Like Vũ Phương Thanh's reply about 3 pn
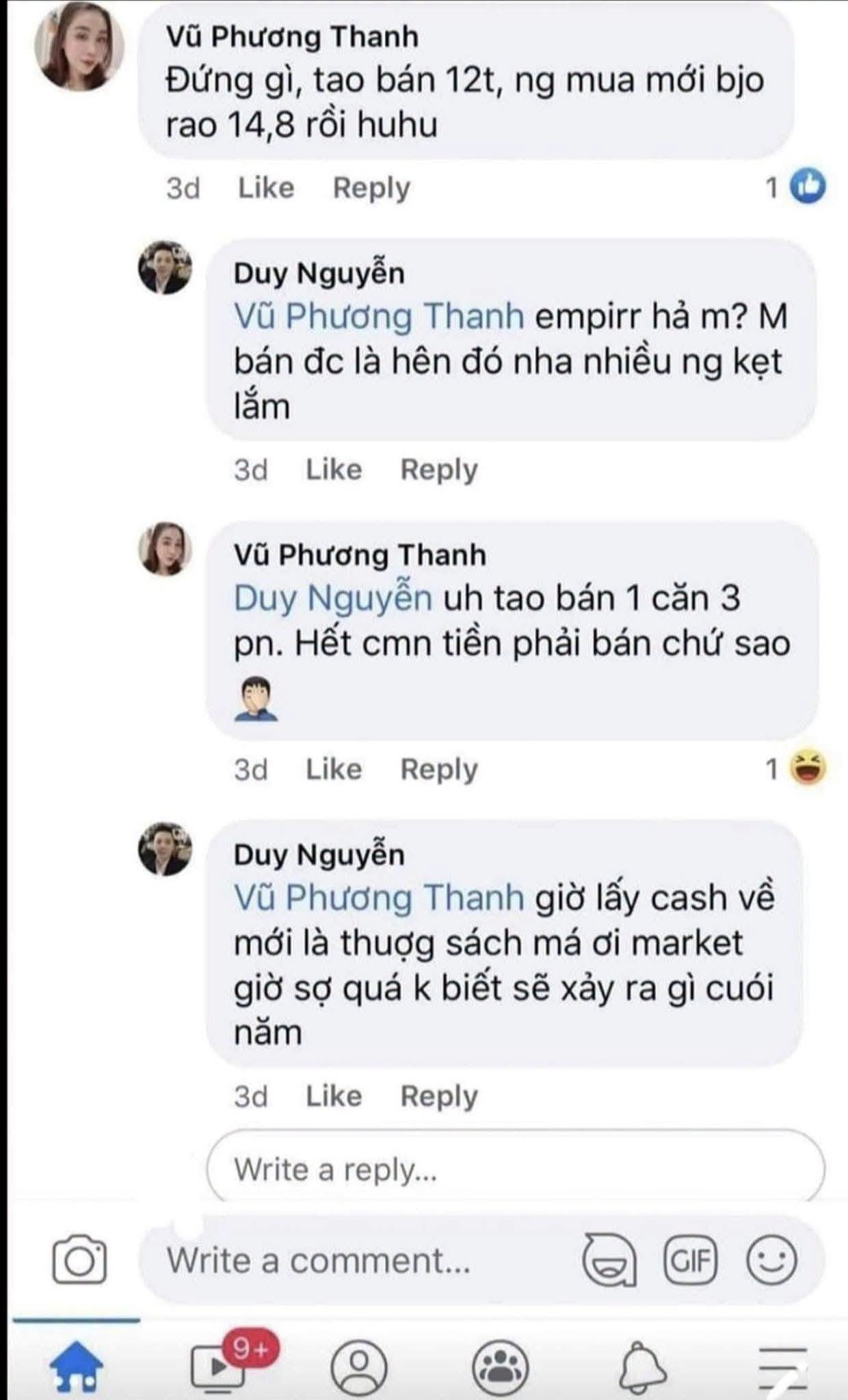The height and width of the screenshot is (1400, 848). coord(334,769)
